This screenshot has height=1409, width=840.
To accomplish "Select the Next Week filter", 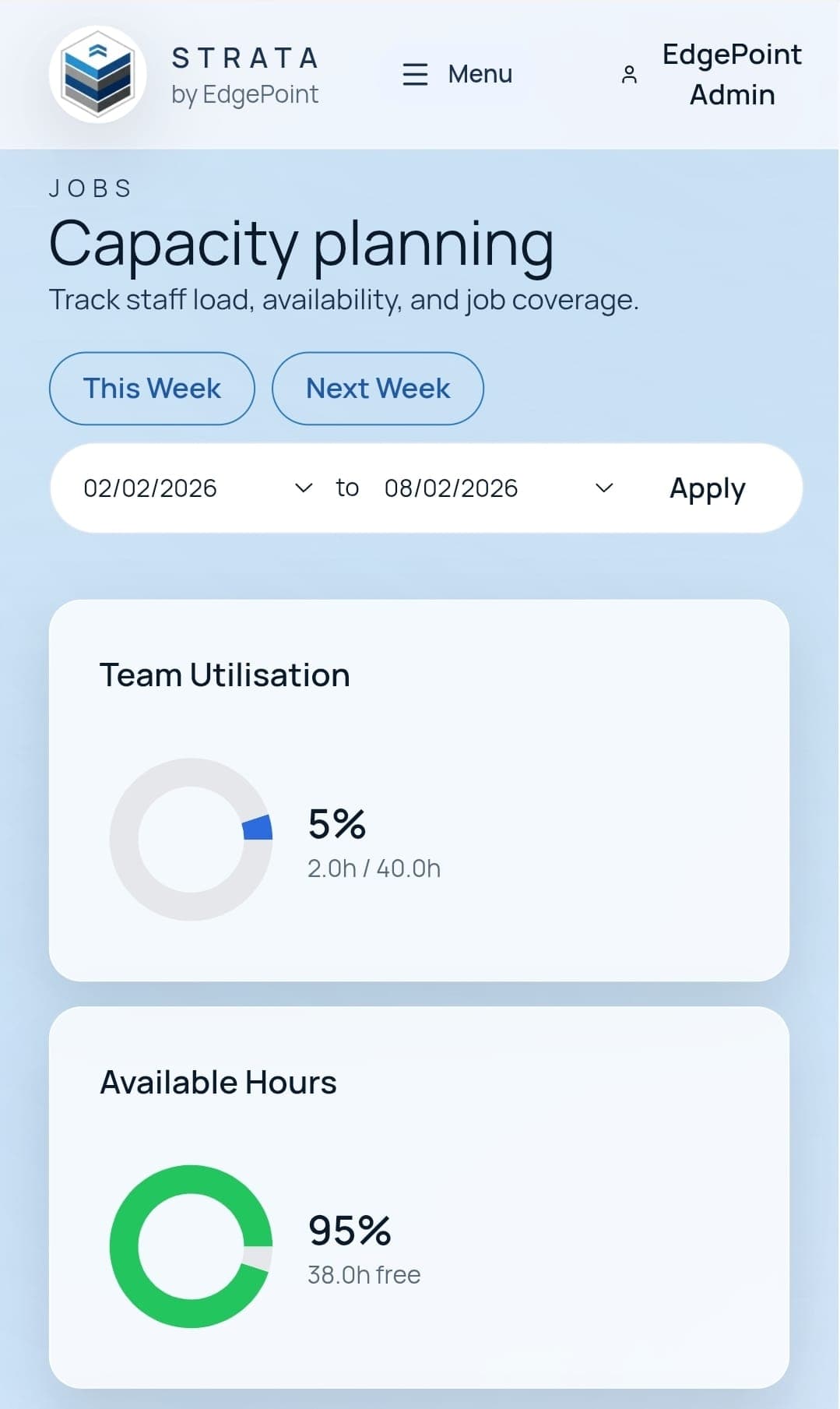I will pyautogui.click(x=378, y=388).
